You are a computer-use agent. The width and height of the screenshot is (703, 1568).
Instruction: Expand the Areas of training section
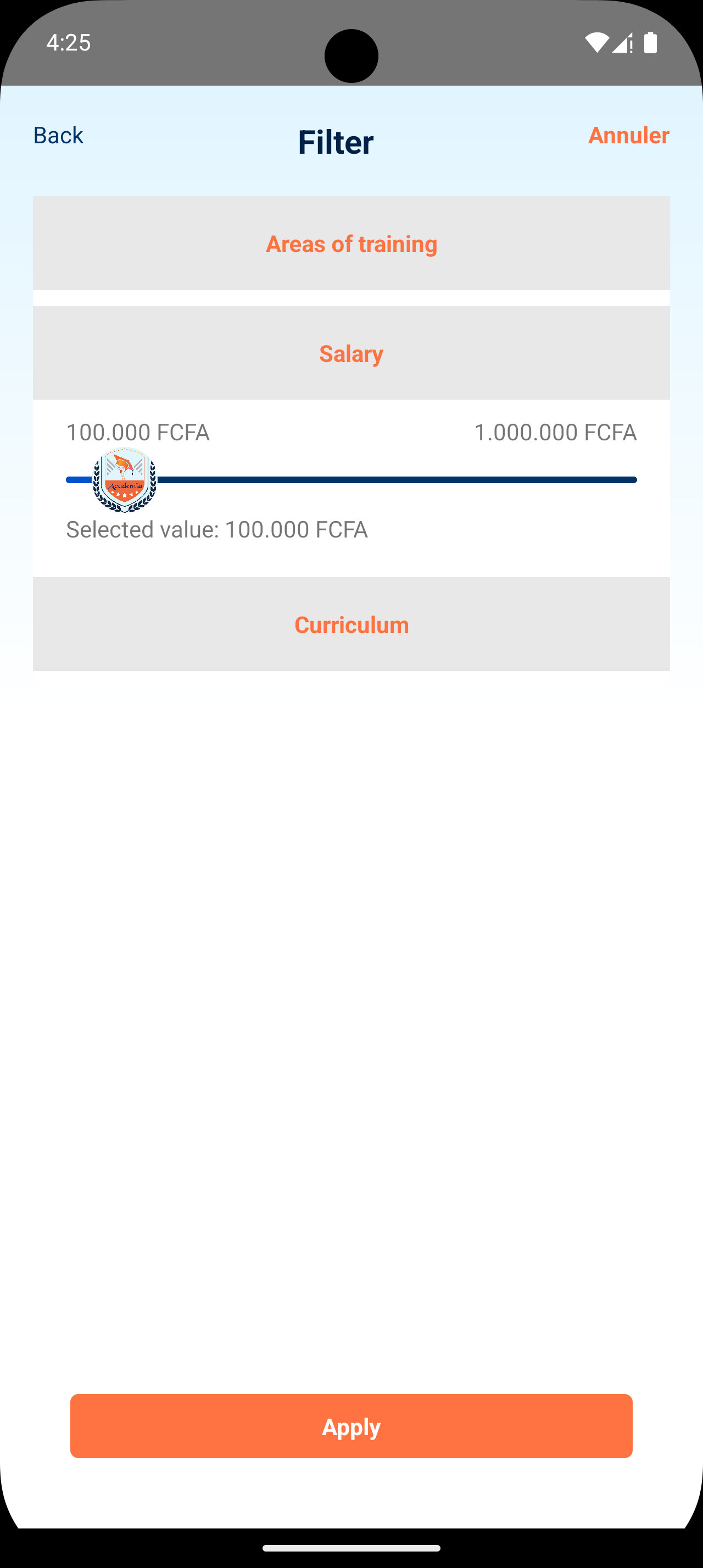coord(351,243)
